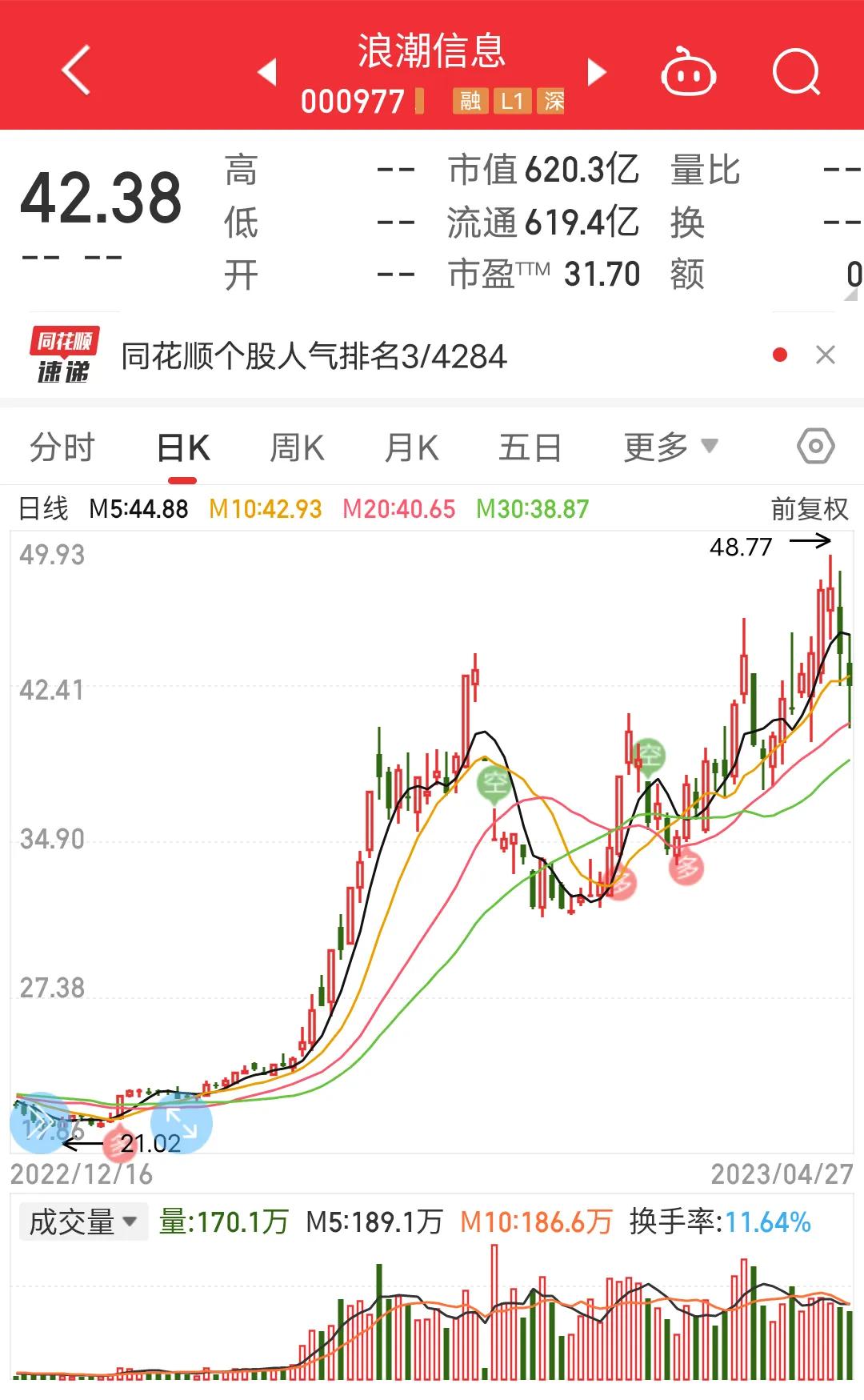Screen dimensions: 864x1400
Task: Change the 前复权 price adjustment mode
Action: click(809, 509)
